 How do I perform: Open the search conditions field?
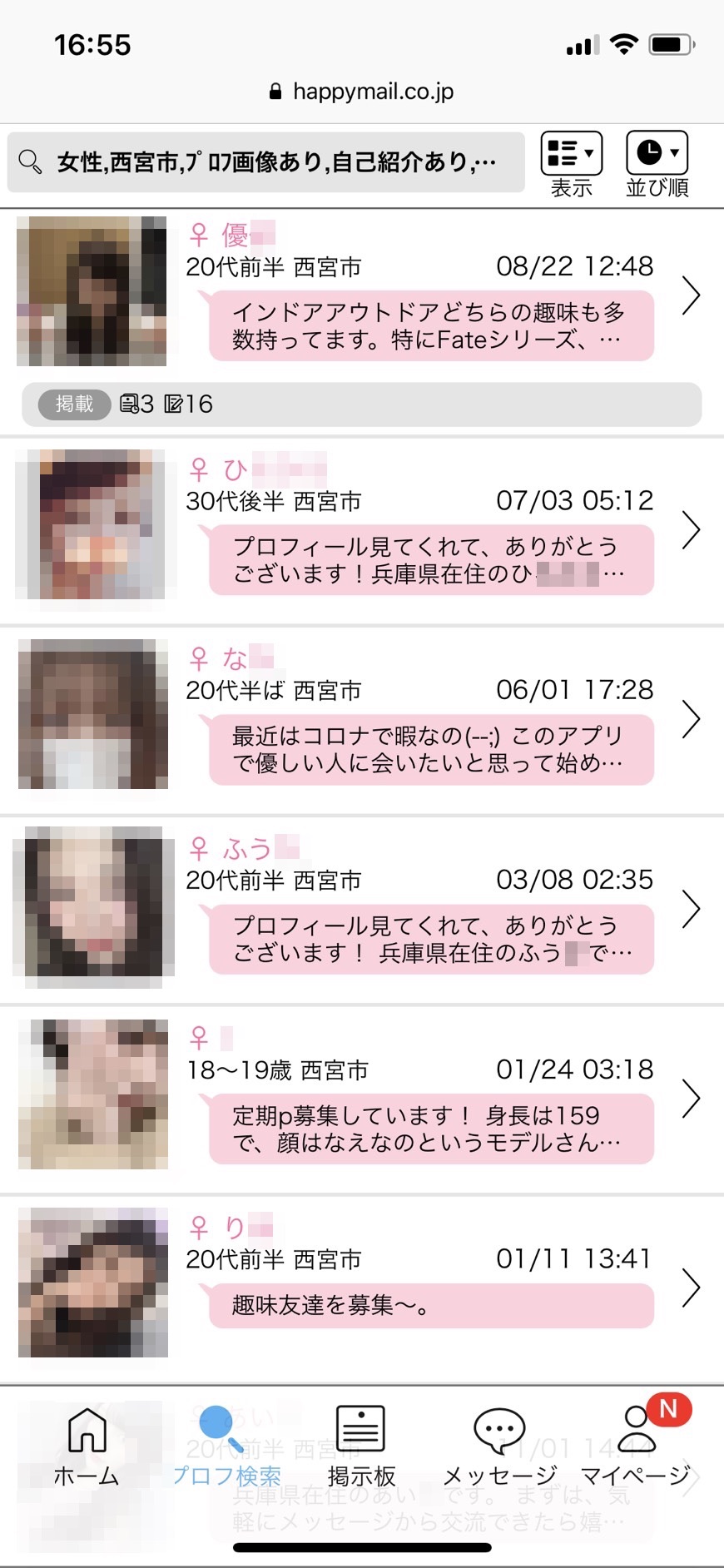(266, 162)
